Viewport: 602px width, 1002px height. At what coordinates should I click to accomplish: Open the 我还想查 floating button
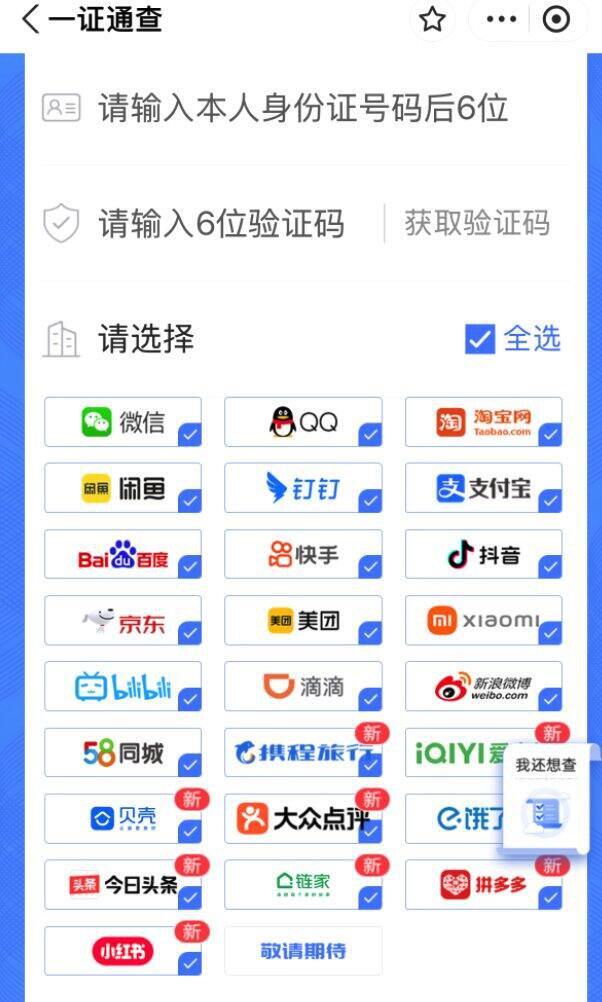tap(546, 798)
